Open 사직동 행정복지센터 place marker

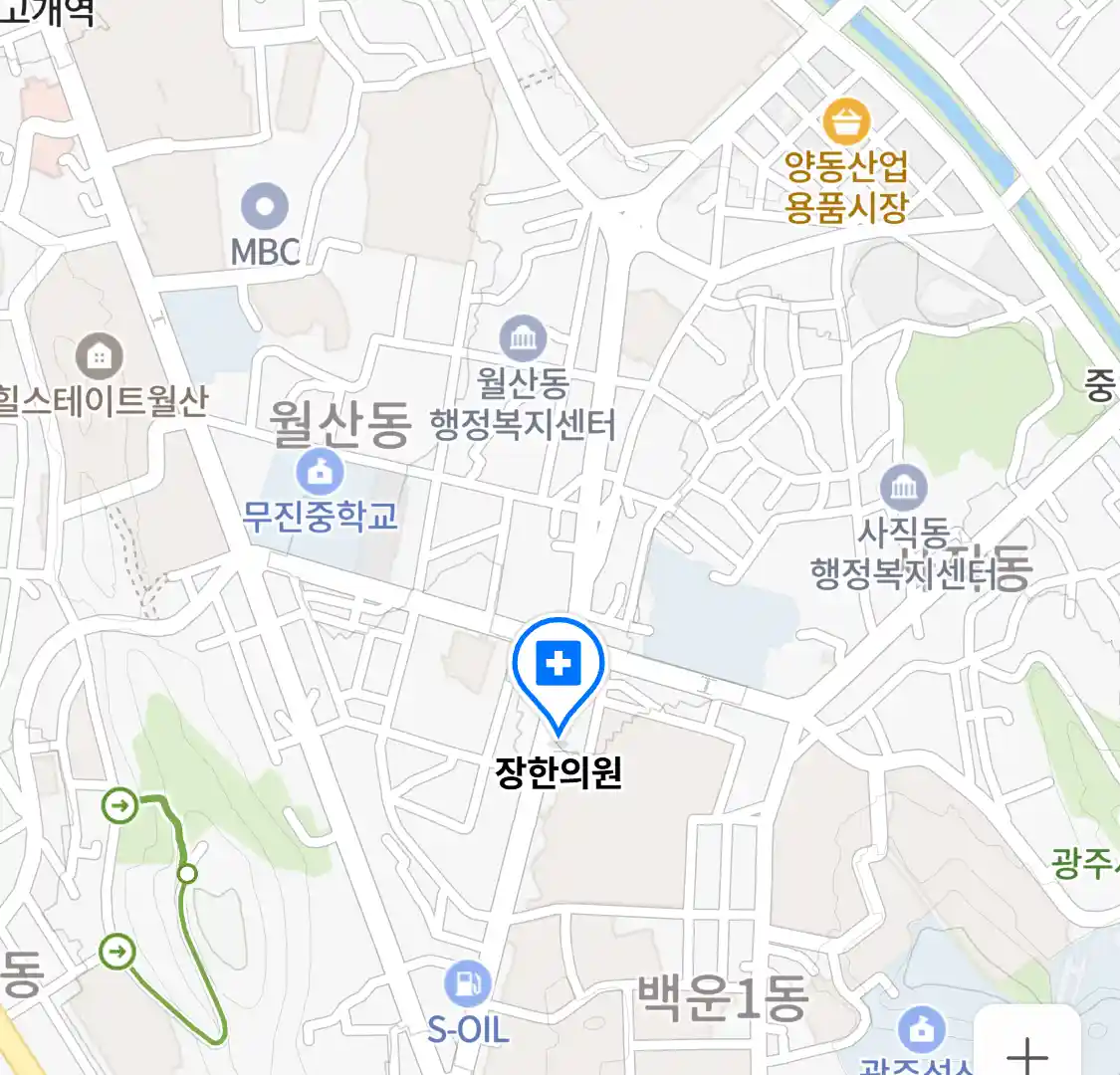click(903, 489)
